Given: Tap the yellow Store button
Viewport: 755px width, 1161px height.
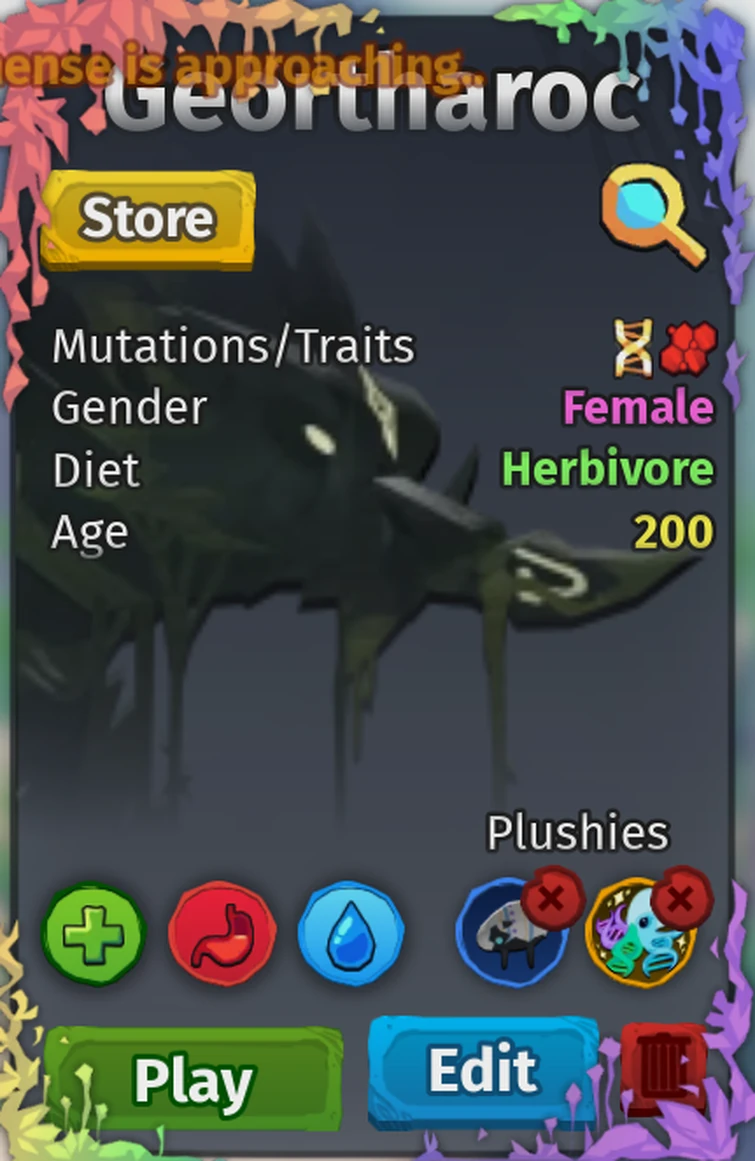Looking at the screenshot, I should tap(146, 219).
